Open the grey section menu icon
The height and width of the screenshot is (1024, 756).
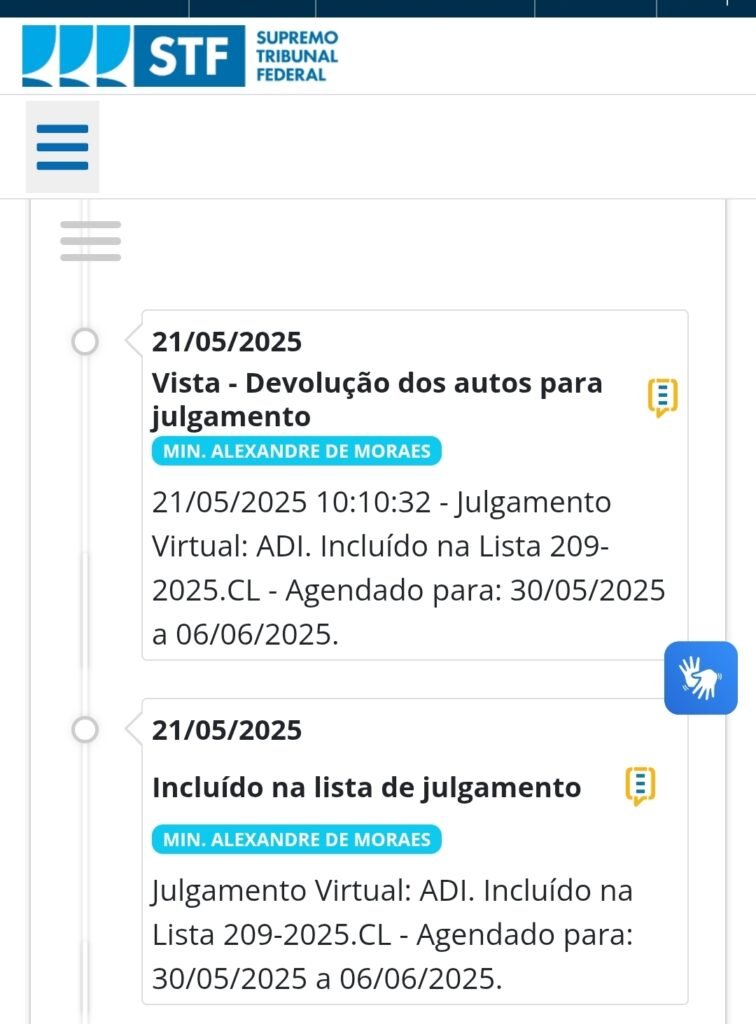click(90, 241)
